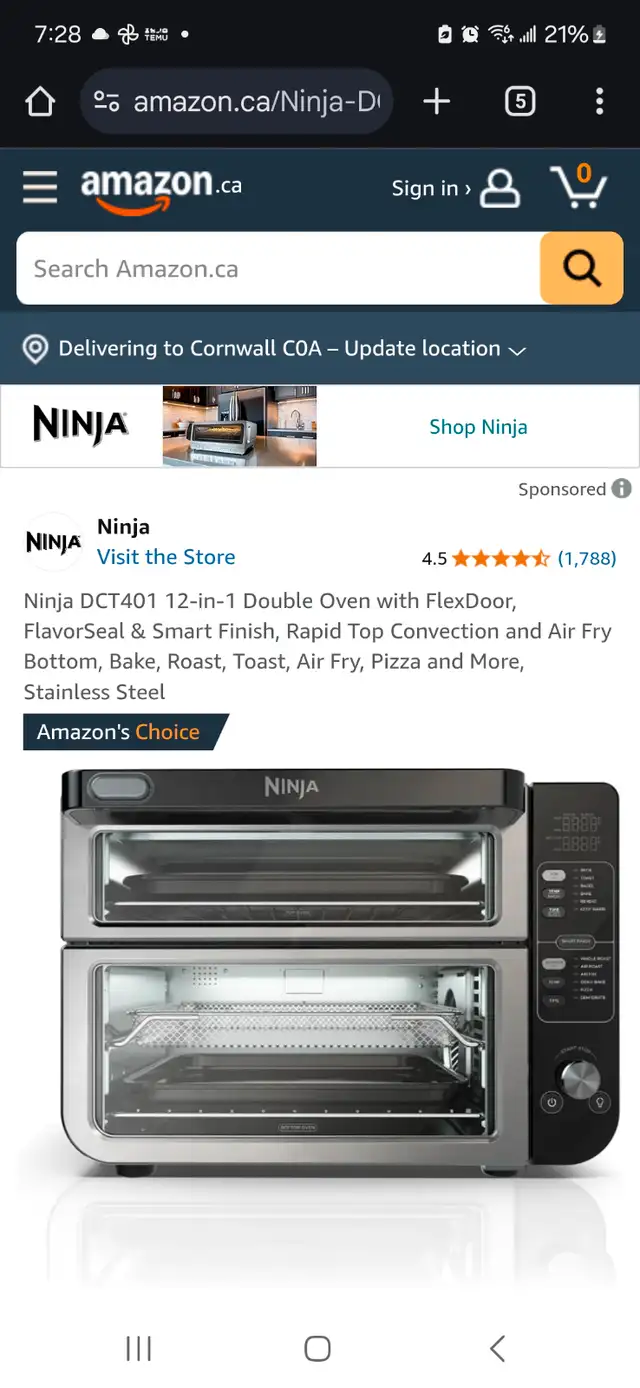Update the Cornwall C0A delivery location
The height and width of the screenshot is (1388, 640).
point(274,348)
